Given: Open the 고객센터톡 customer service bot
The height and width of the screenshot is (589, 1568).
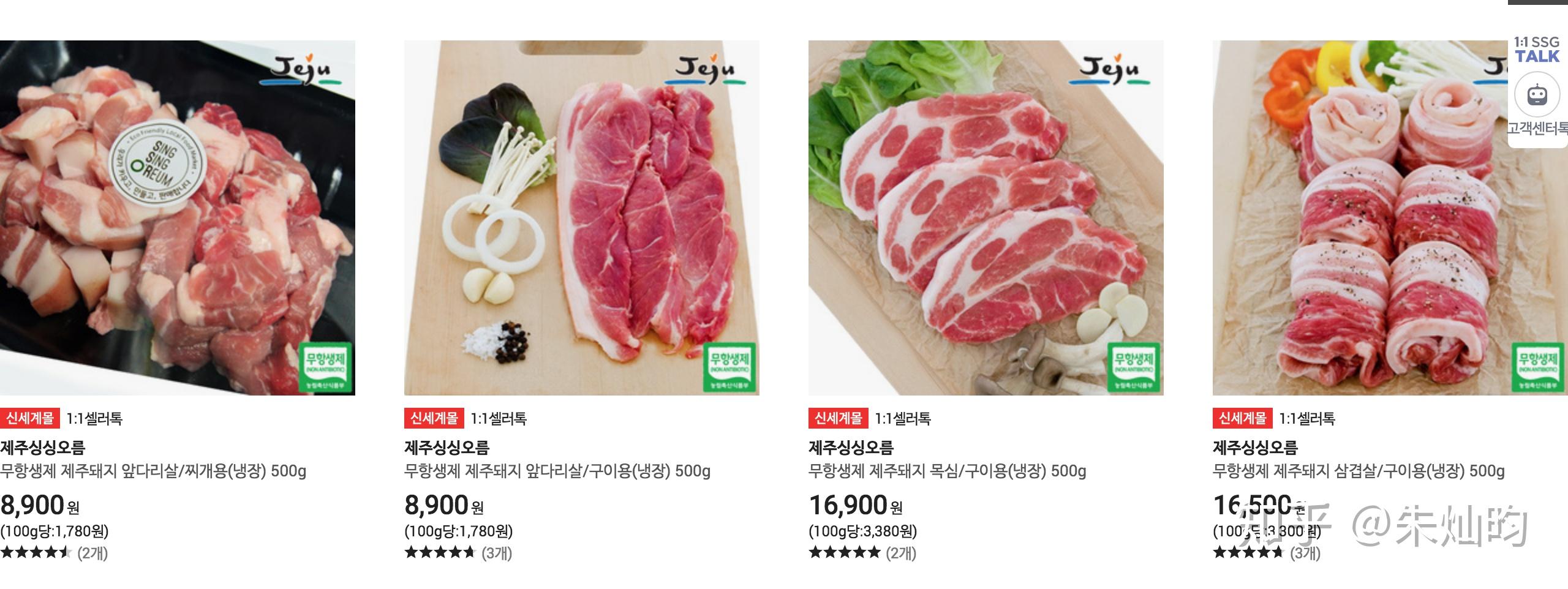Looking at the screenshot, I should tap(1537, 105).
